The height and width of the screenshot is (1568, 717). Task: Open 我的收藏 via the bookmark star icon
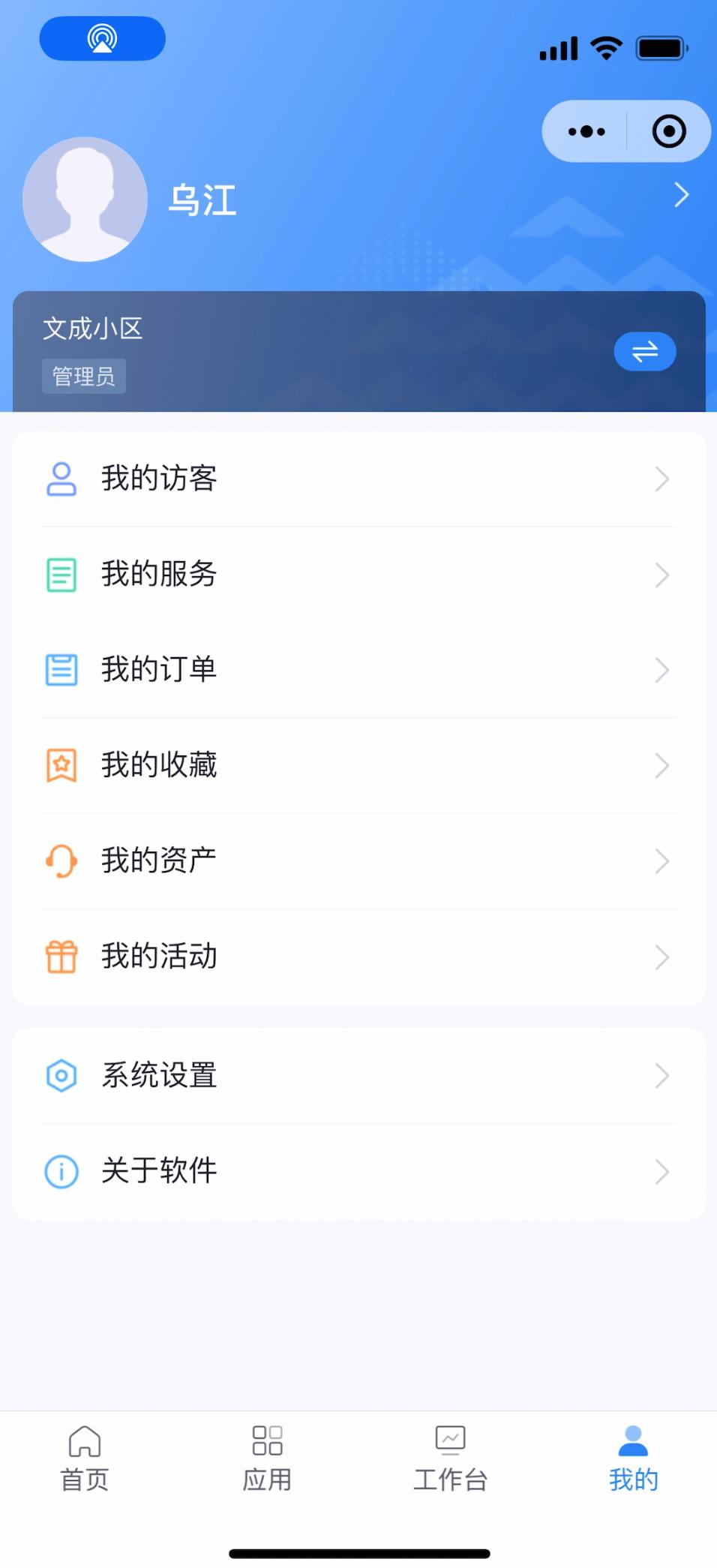[61, 765]
